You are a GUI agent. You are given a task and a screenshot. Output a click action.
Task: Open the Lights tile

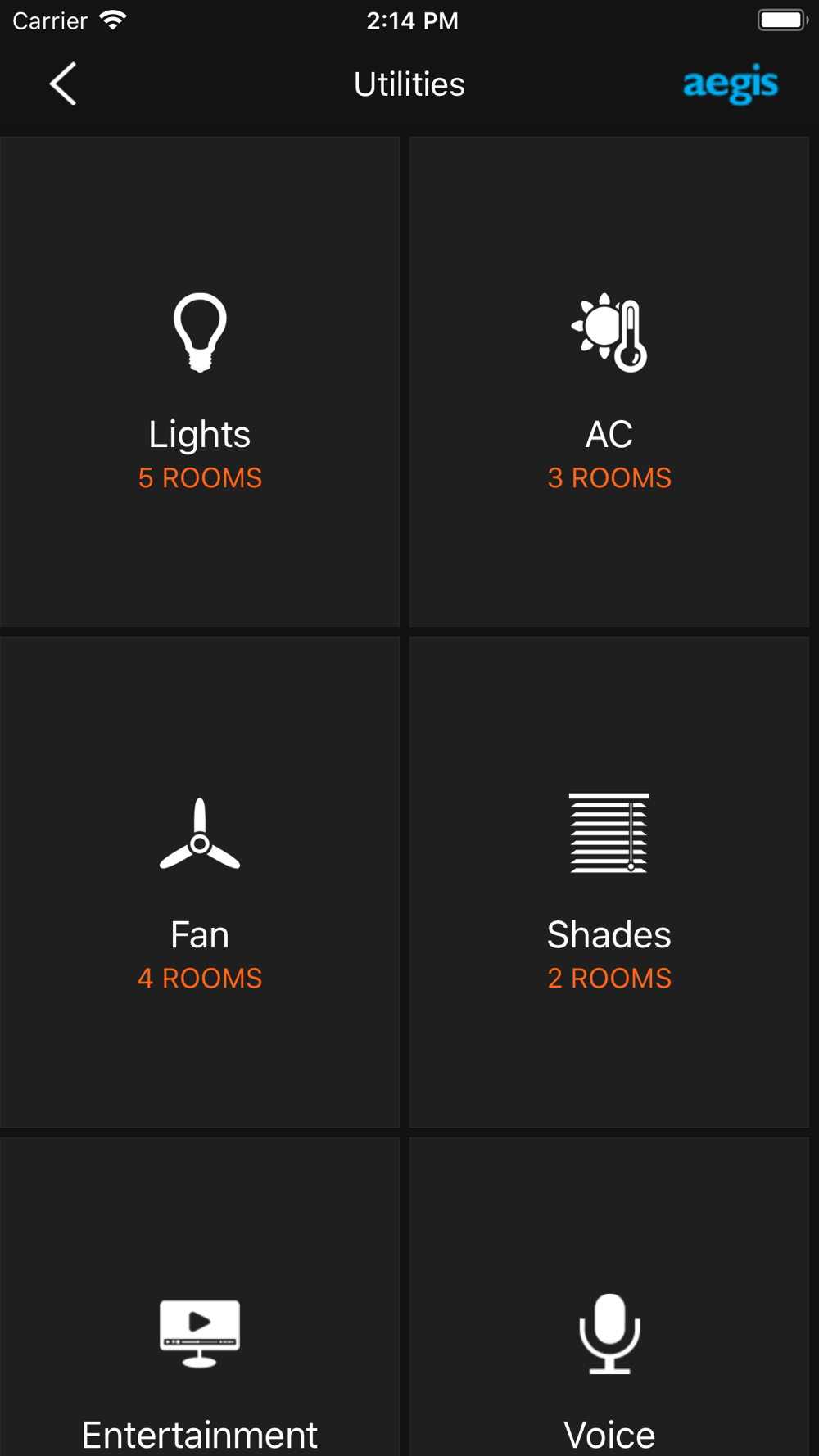pos(200,382)
